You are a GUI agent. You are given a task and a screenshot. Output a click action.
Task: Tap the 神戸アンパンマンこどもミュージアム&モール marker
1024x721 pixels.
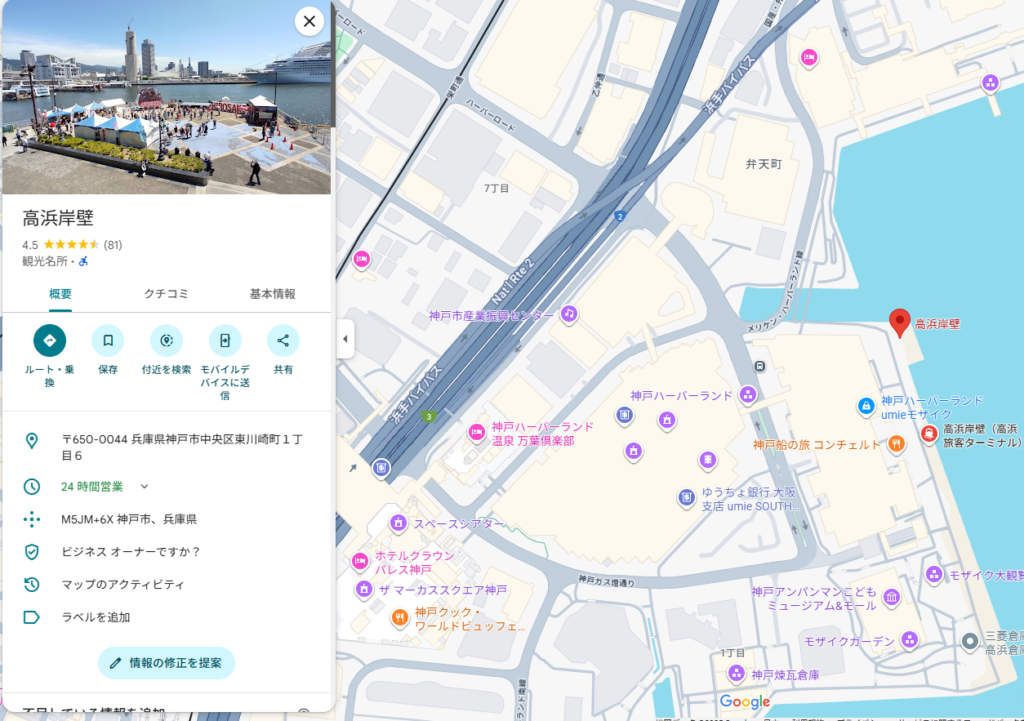point(891,598)
